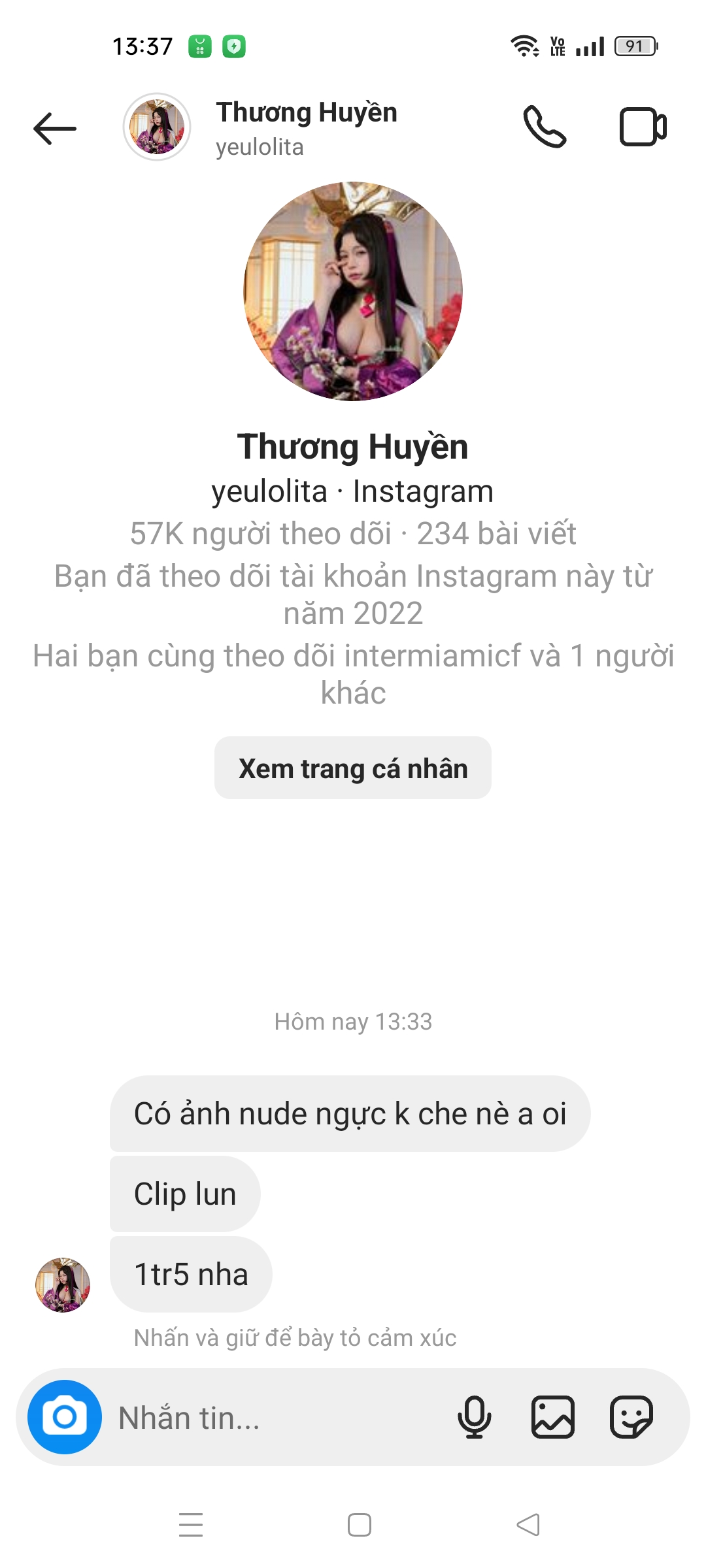
Task: Tap the system back navigation button
Action: pyautogui.click(x=528, y=1525)
